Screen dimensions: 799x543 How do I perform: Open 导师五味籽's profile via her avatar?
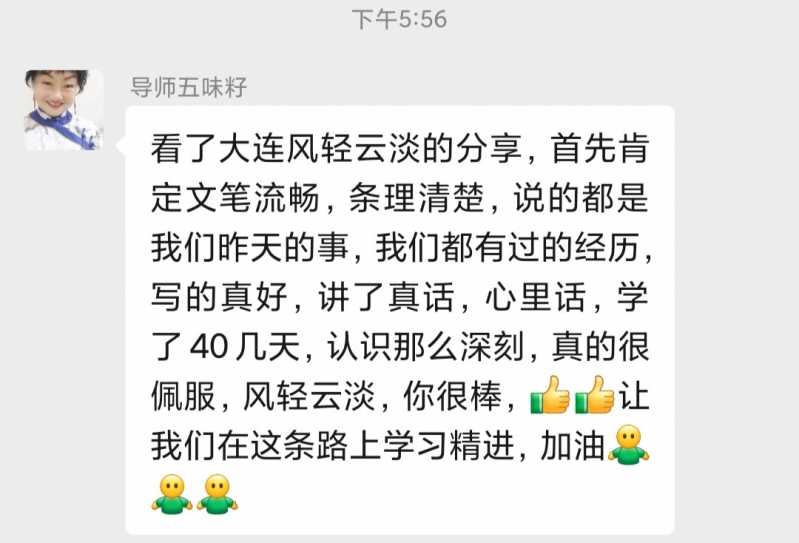click(64, 110)
